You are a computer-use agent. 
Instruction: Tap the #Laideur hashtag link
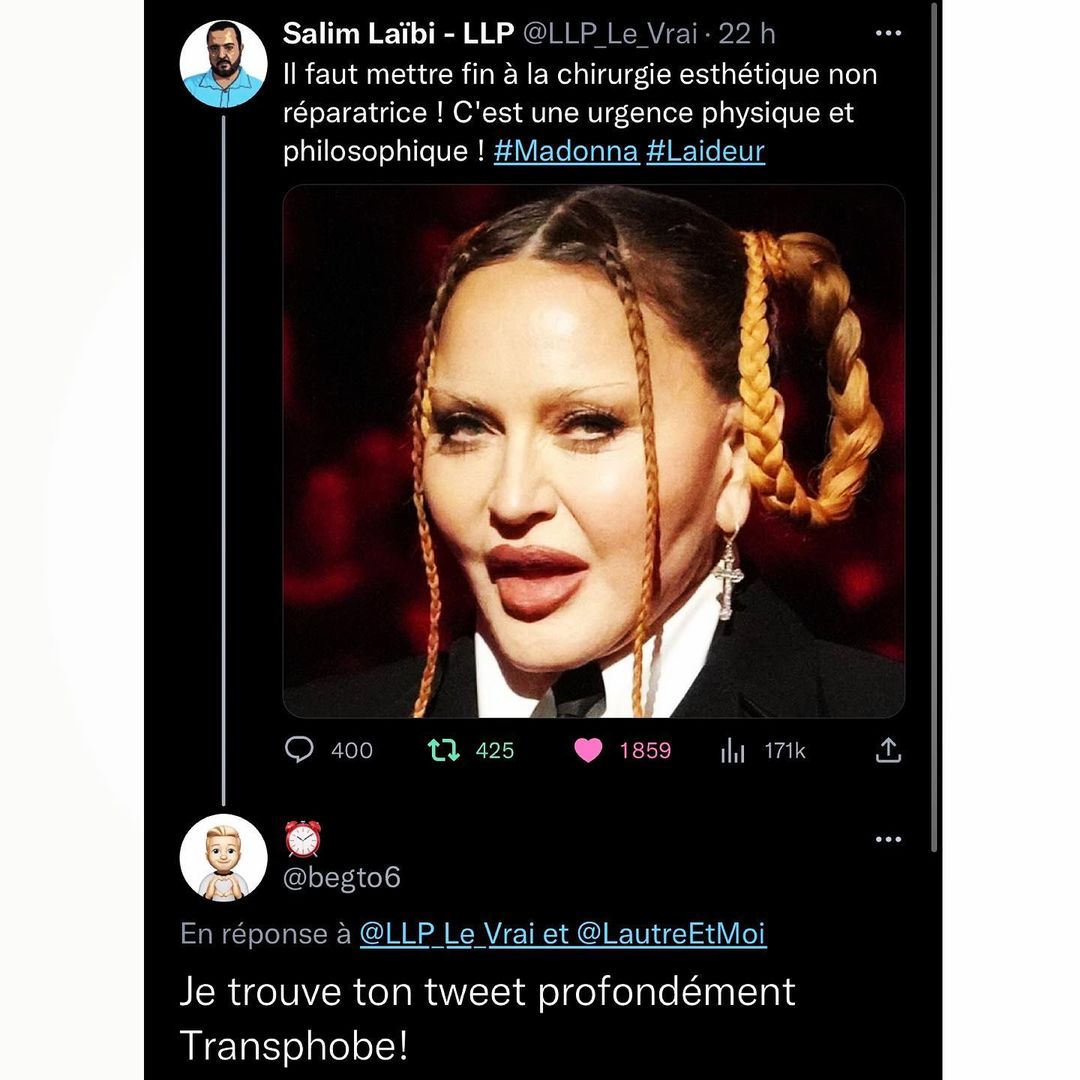705,151
